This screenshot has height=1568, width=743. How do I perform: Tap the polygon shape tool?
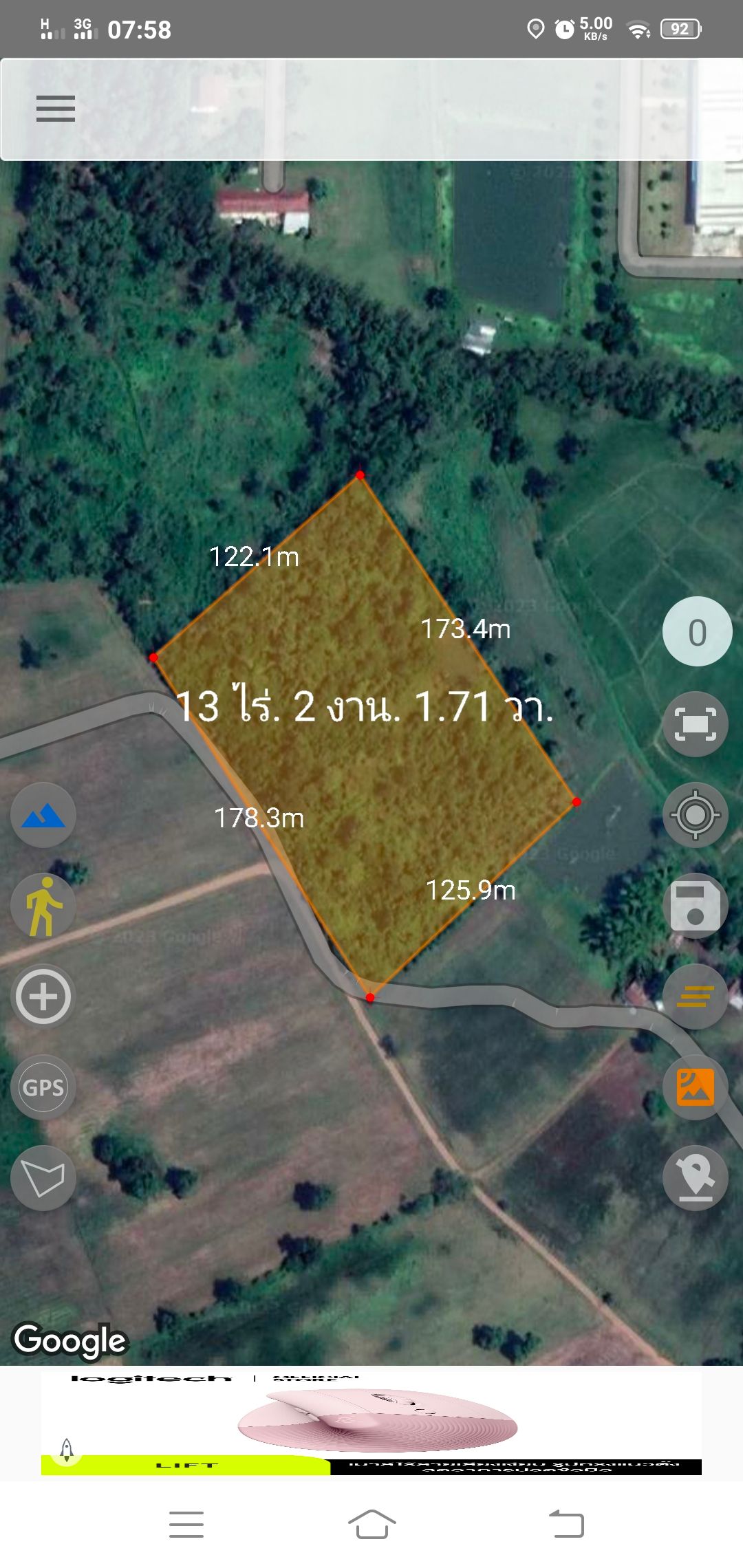click(43, 1178)
